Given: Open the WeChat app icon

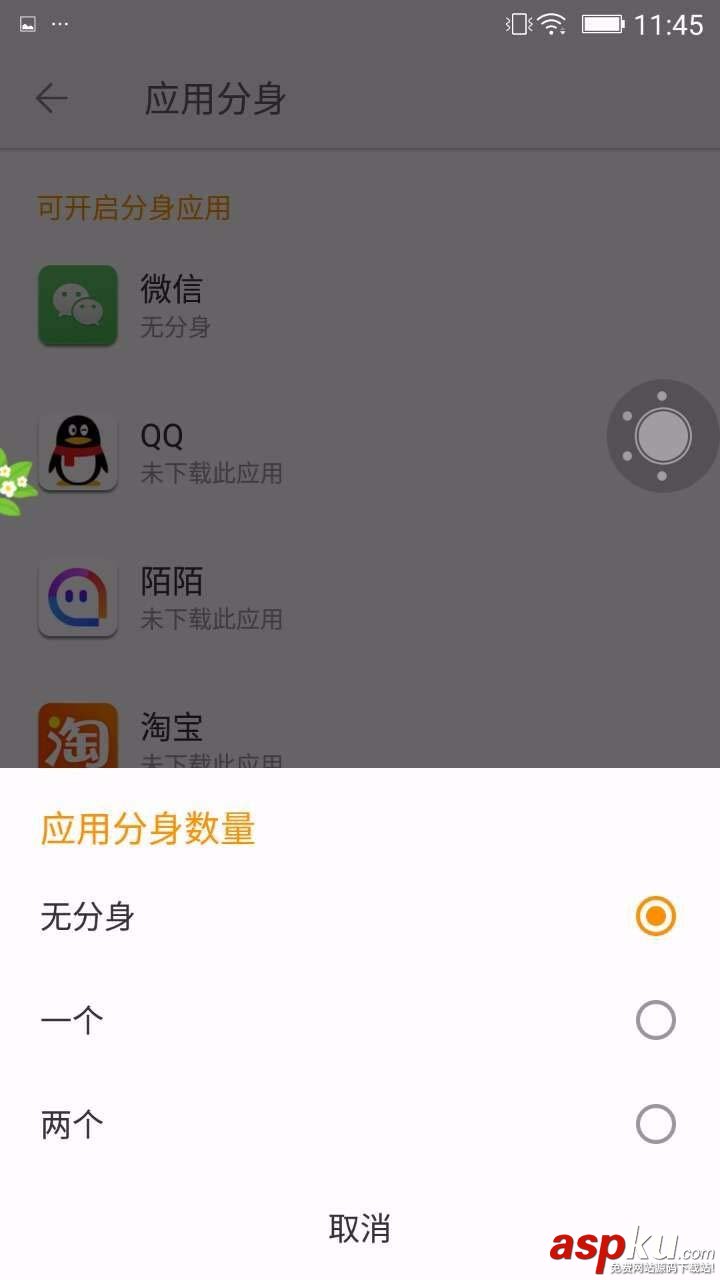Looking at the screenshot, I should 78,305.
